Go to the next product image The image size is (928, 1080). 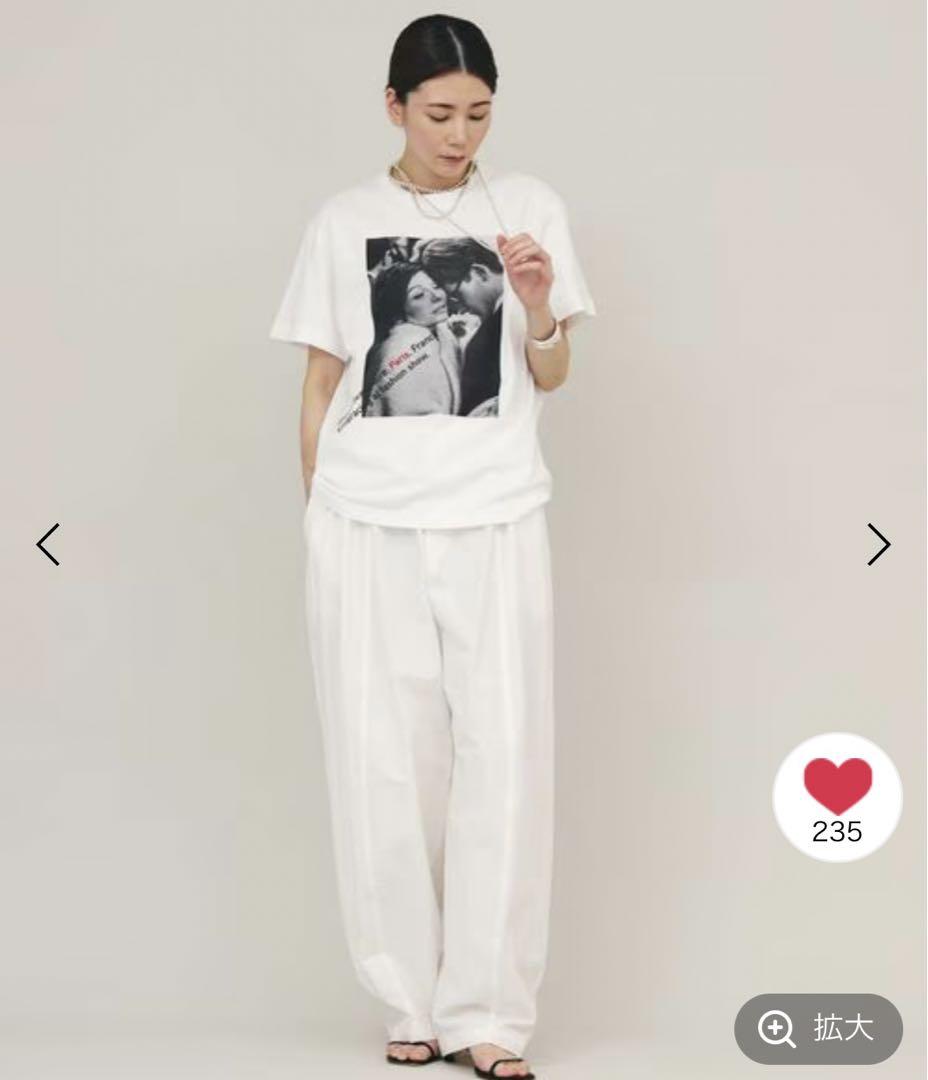point(877,544)
